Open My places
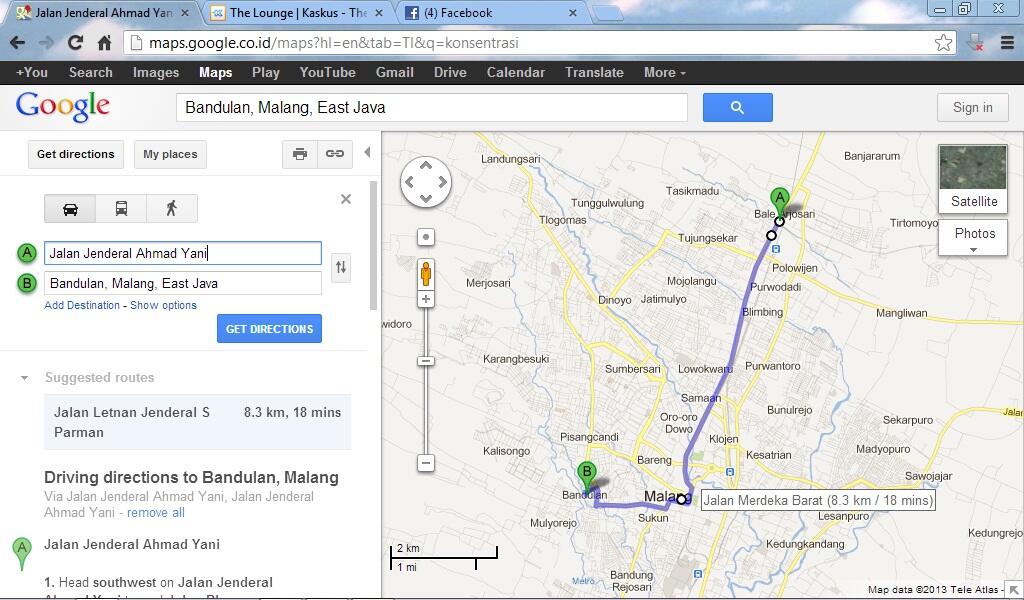The width and height of the screenshot is (1024, 600). (170, 154)
